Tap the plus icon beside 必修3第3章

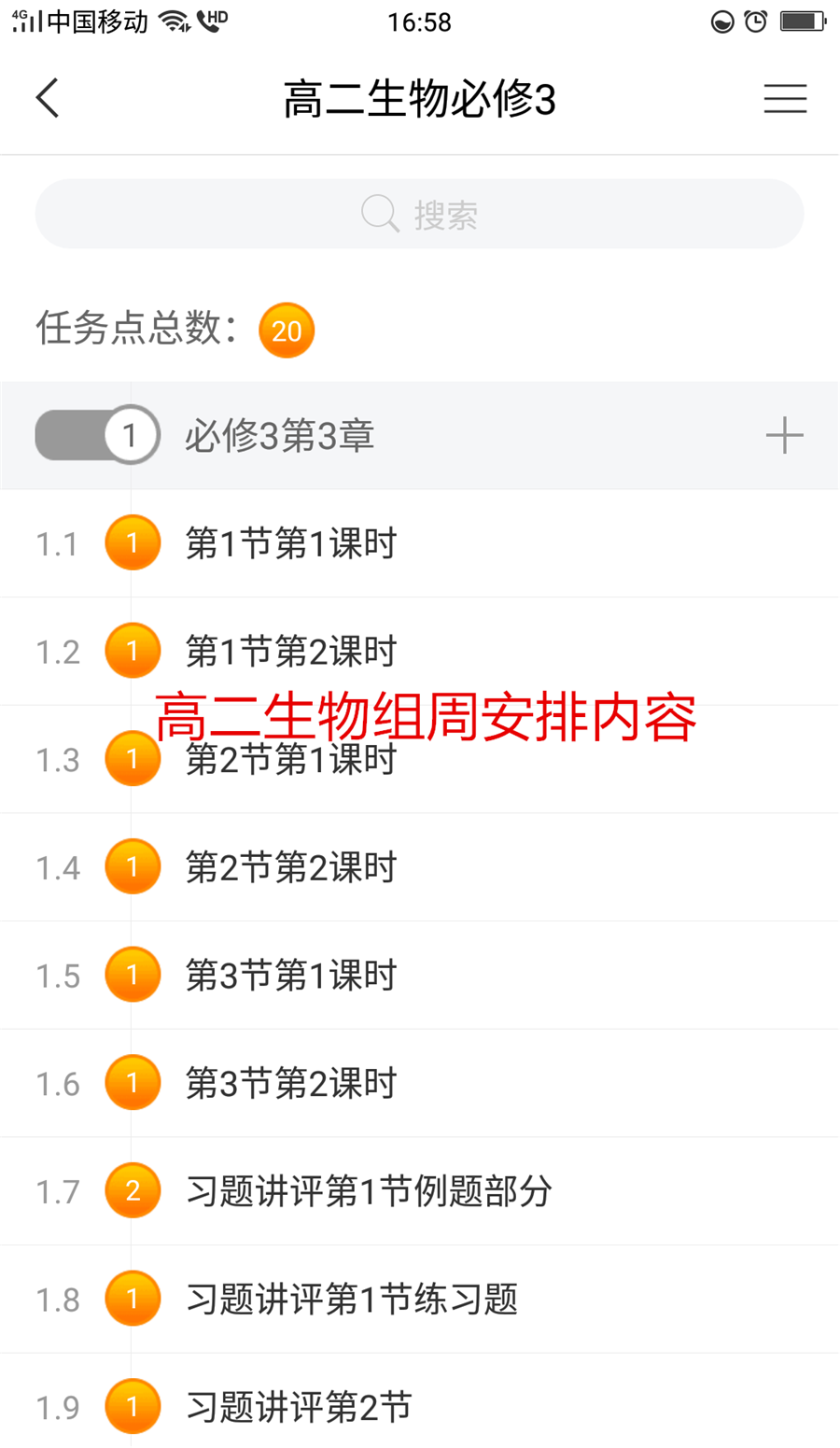[x=784, y=435]
